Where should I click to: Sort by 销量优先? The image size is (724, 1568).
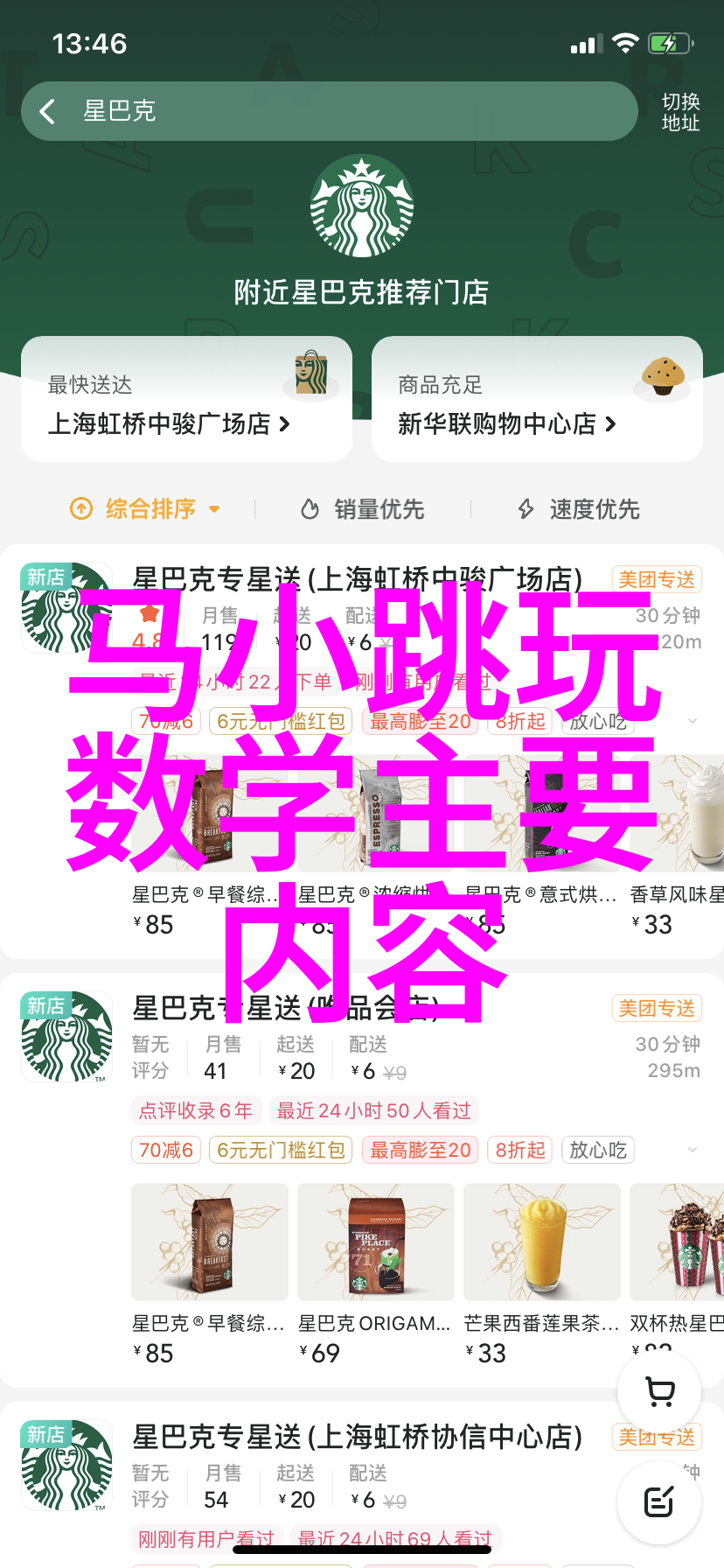point(362,508)
